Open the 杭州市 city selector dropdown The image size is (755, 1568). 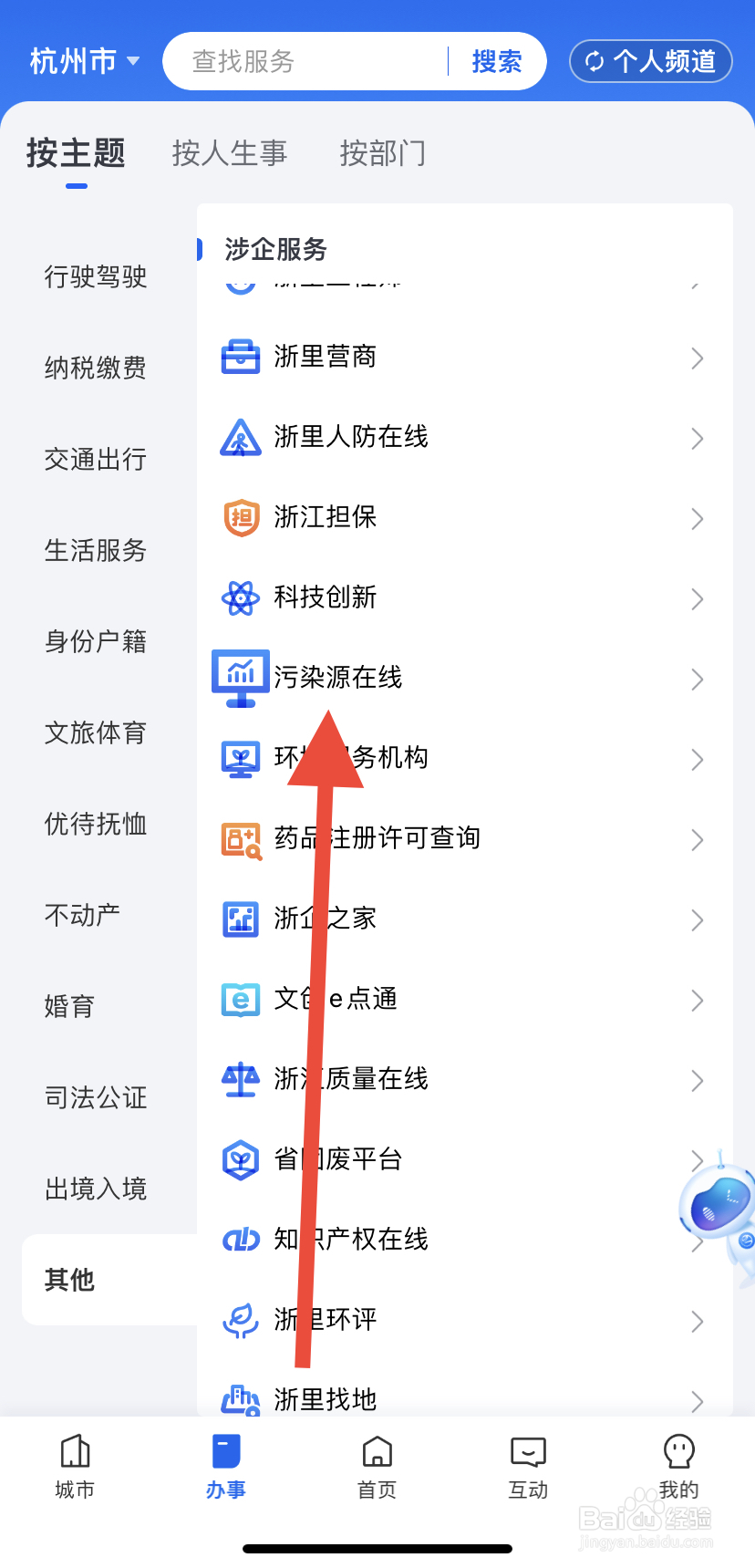click(82, 60)
